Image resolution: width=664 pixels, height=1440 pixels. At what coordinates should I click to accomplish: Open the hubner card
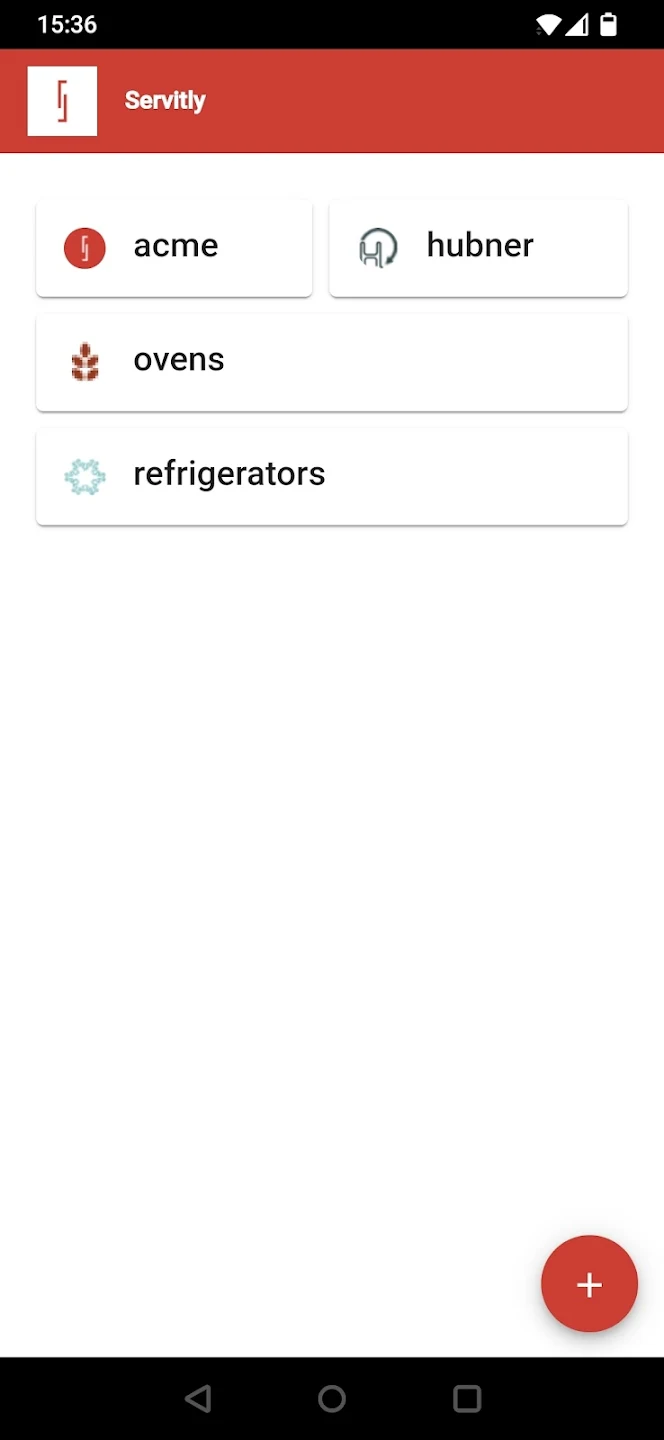[x=478, y=247]
